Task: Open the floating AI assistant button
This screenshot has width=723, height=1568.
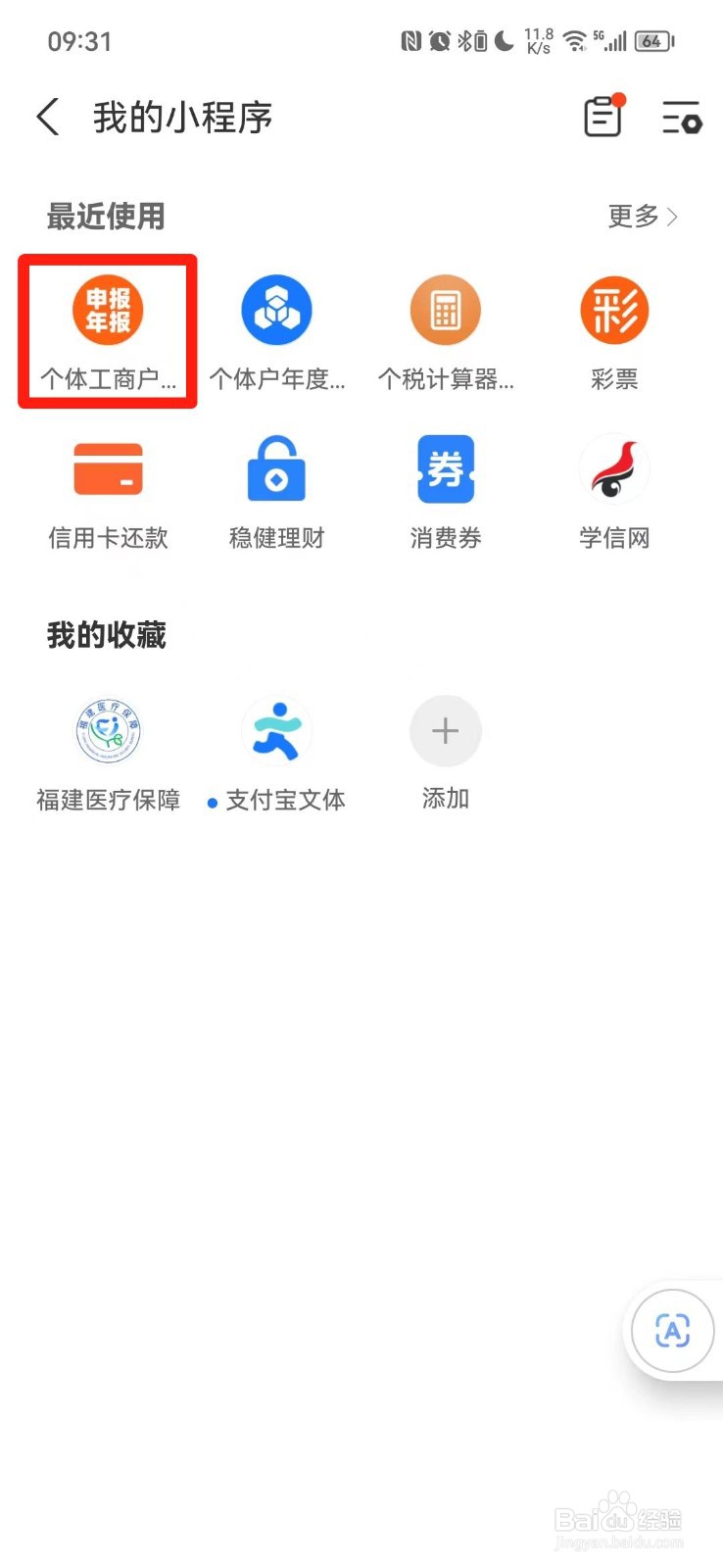Action: click(672, 1331)
